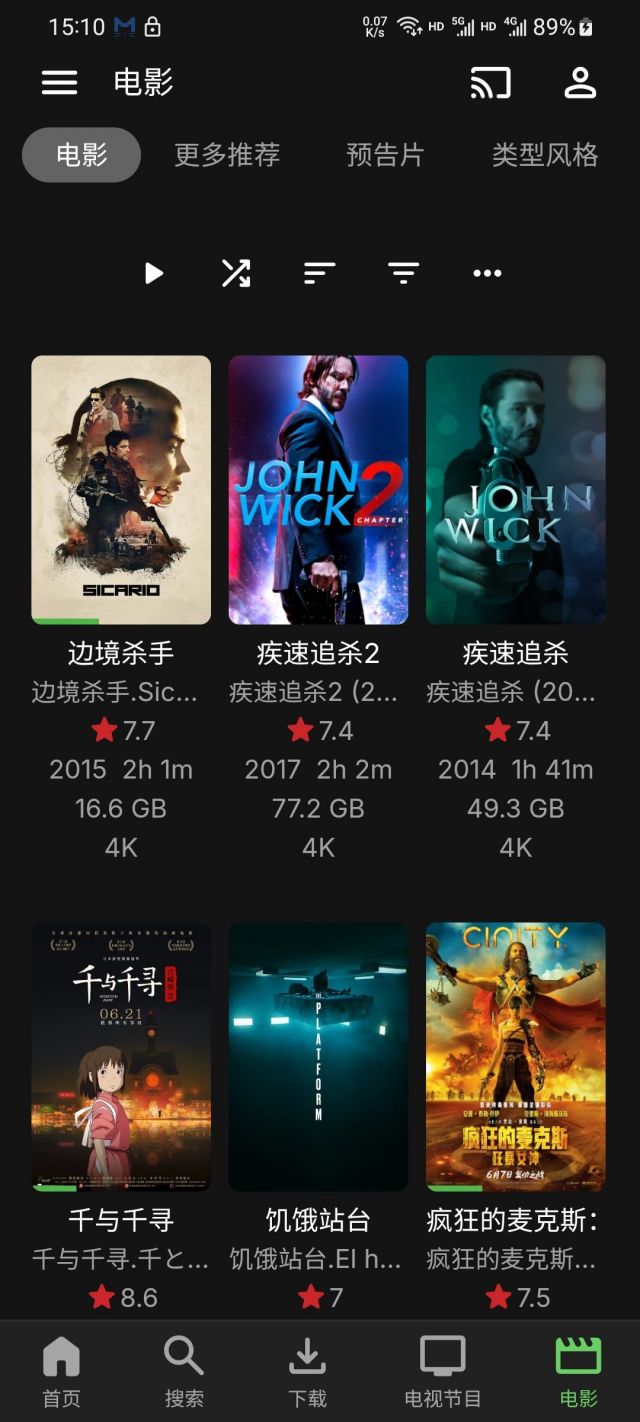Viewport: 640px width, 1422px height.
Task: Open the hamburger drawer menu
Action: click(x=59, y=82)
